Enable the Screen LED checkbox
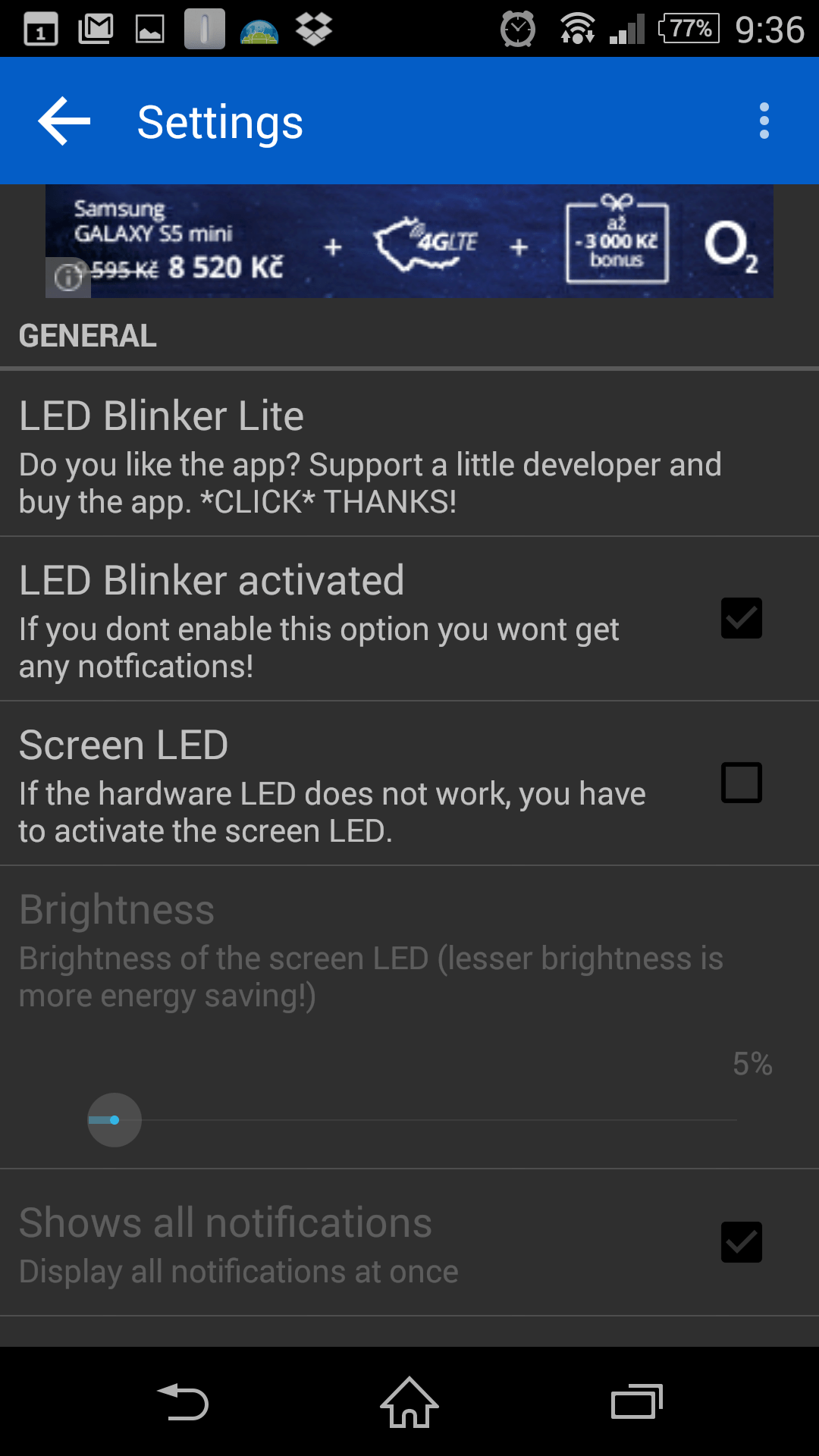819x1456 pixels. (x=741, y=783)
